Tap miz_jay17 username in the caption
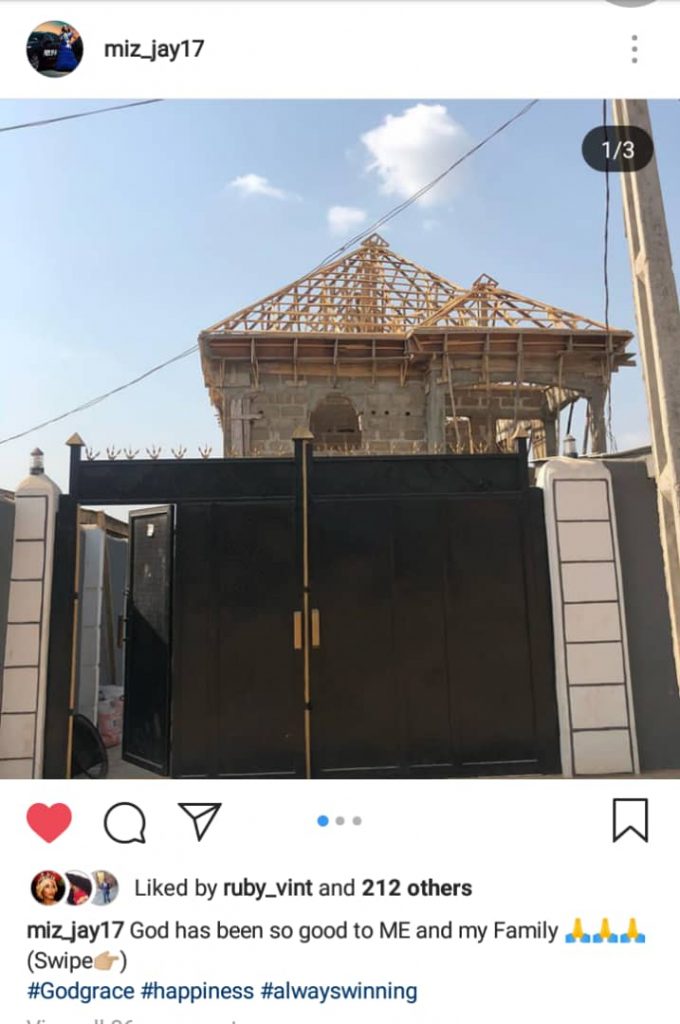 point(75,931)
